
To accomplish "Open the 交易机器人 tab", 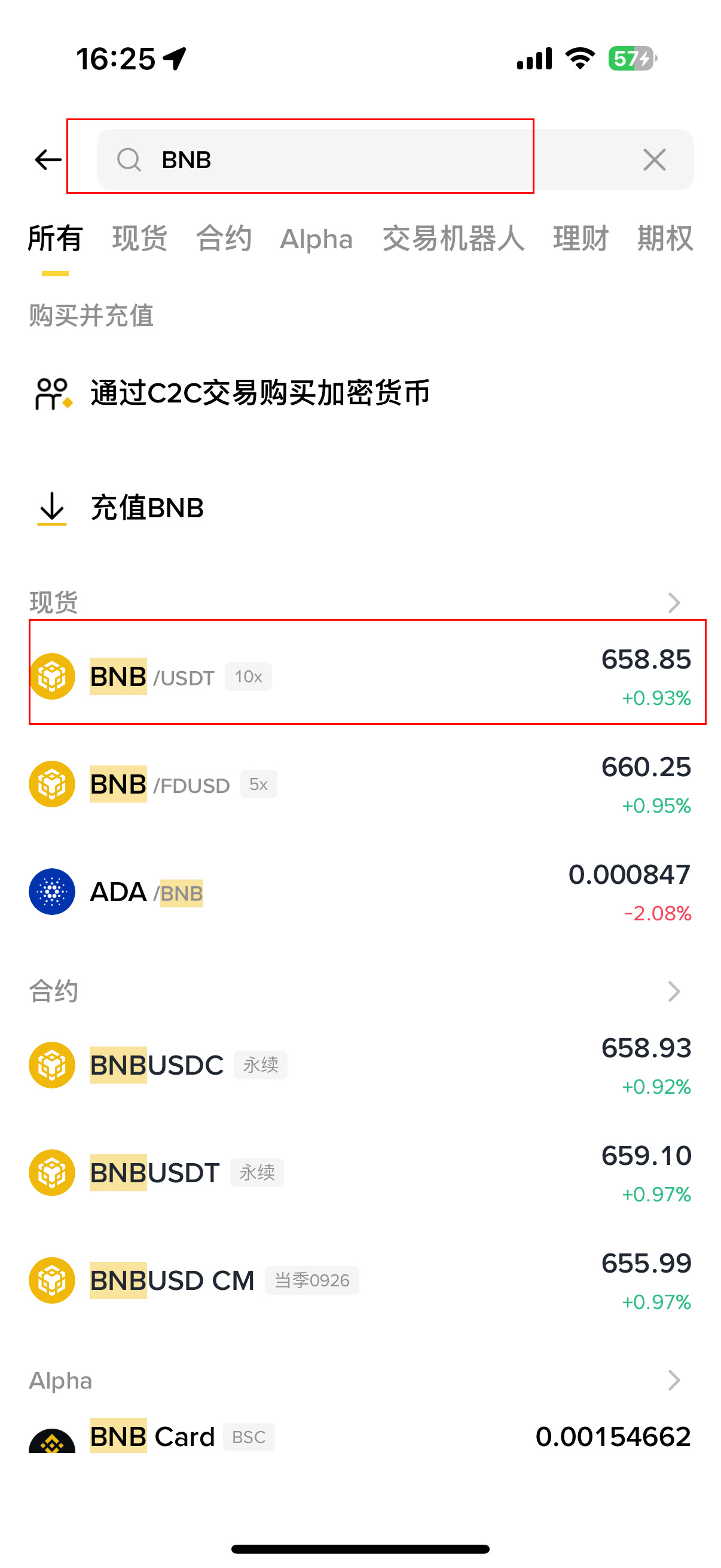I will coord(453,238).
